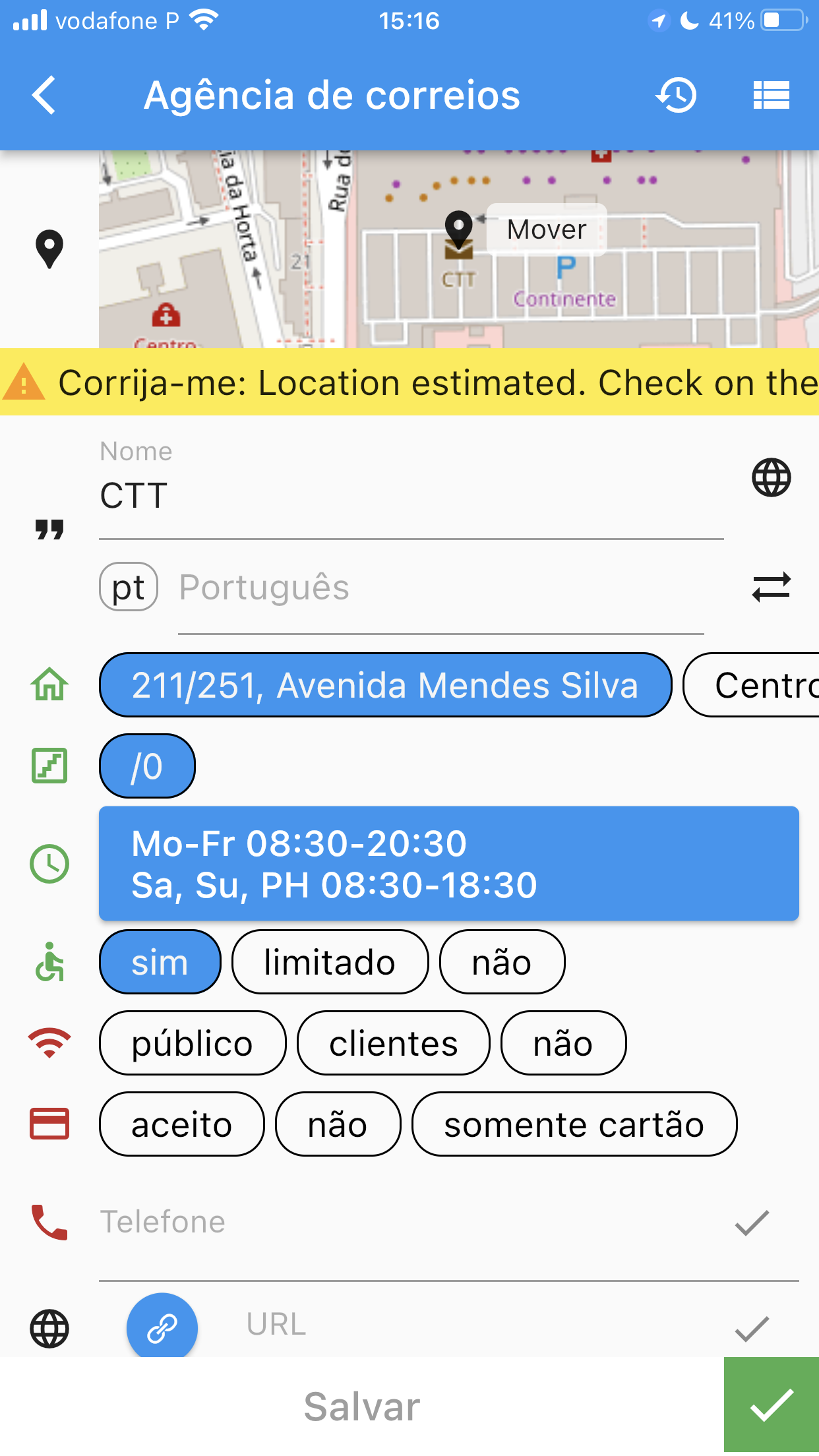
Task: Tap the swap arrows beside Português
Action: coord(771,587)
